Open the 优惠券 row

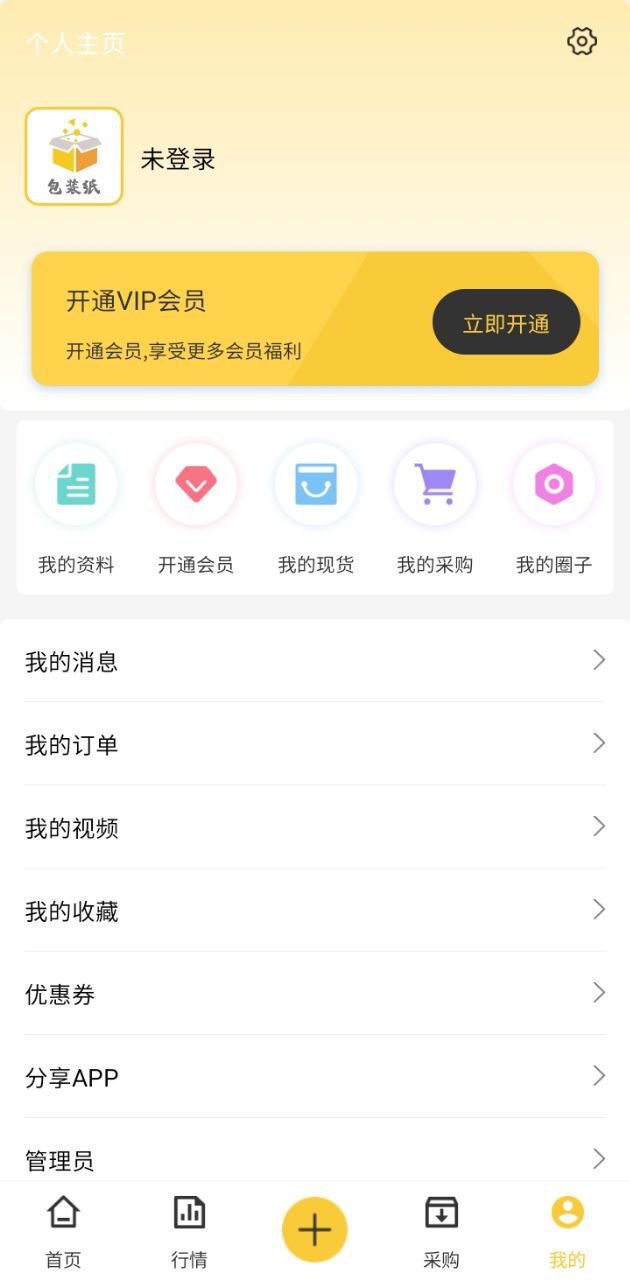(315, 993)
